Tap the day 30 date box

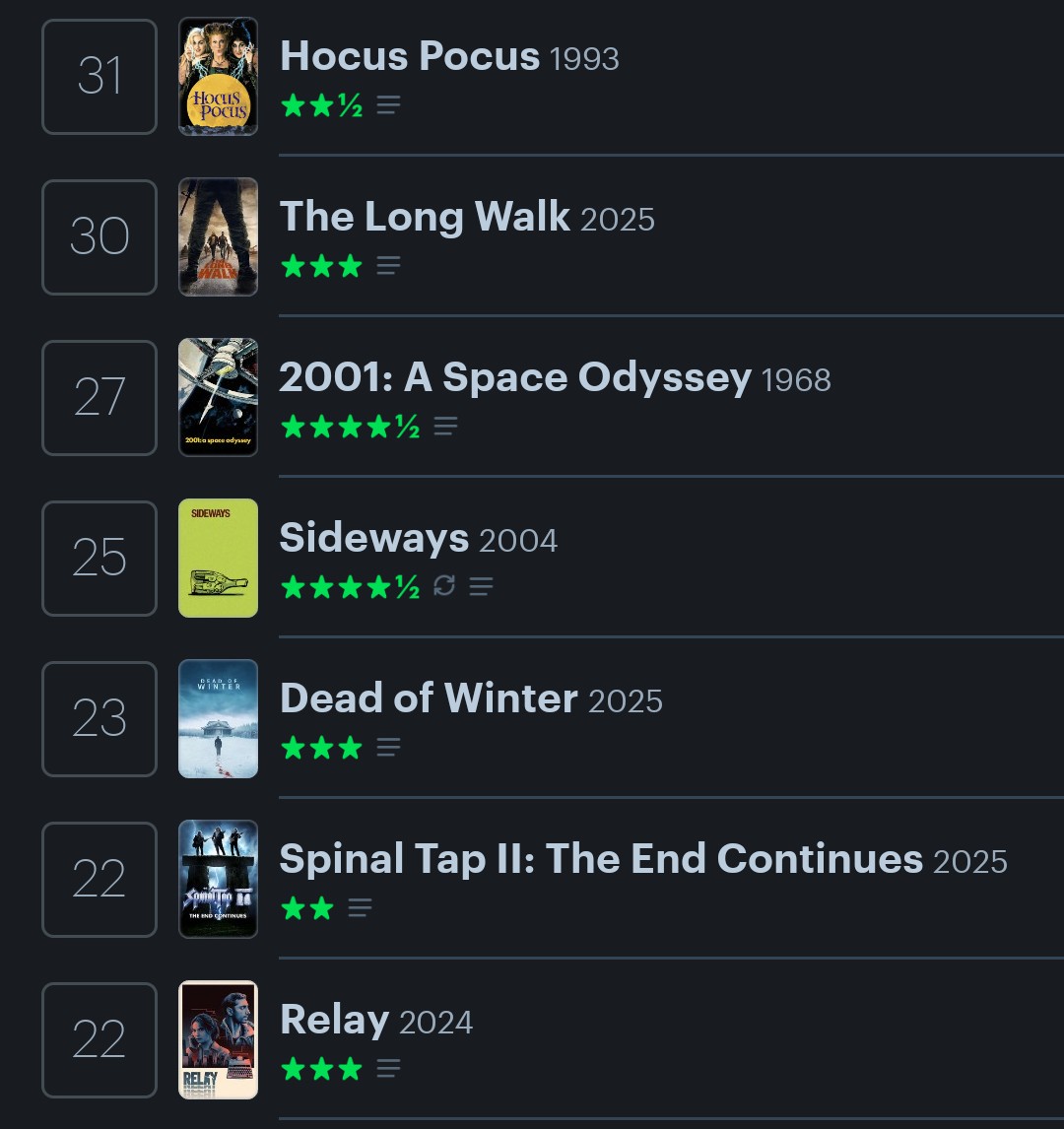(100, 236)
